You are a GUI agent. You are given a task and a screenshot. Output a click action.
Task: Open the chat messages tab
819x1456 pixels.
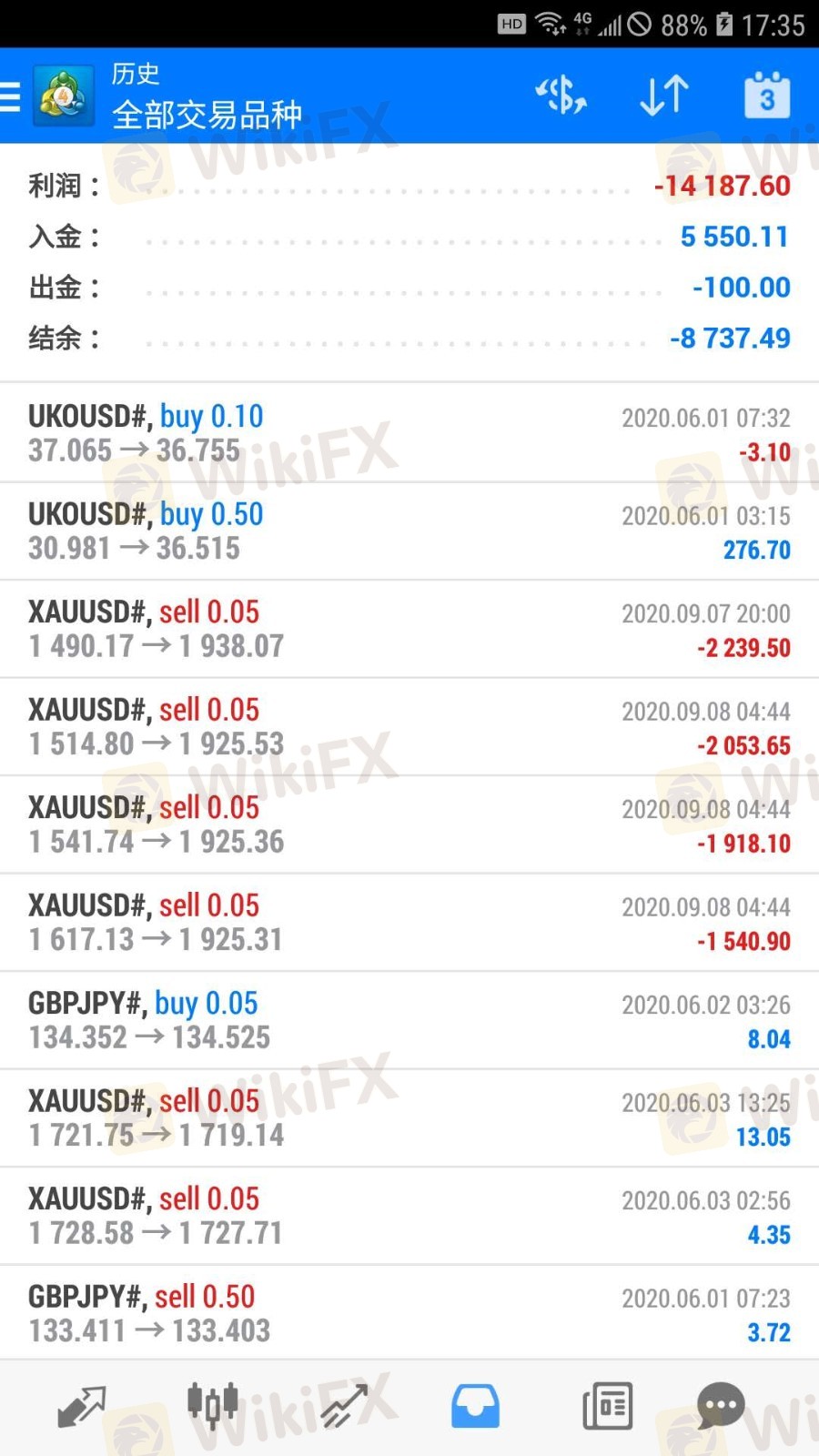click(722, 1407)
